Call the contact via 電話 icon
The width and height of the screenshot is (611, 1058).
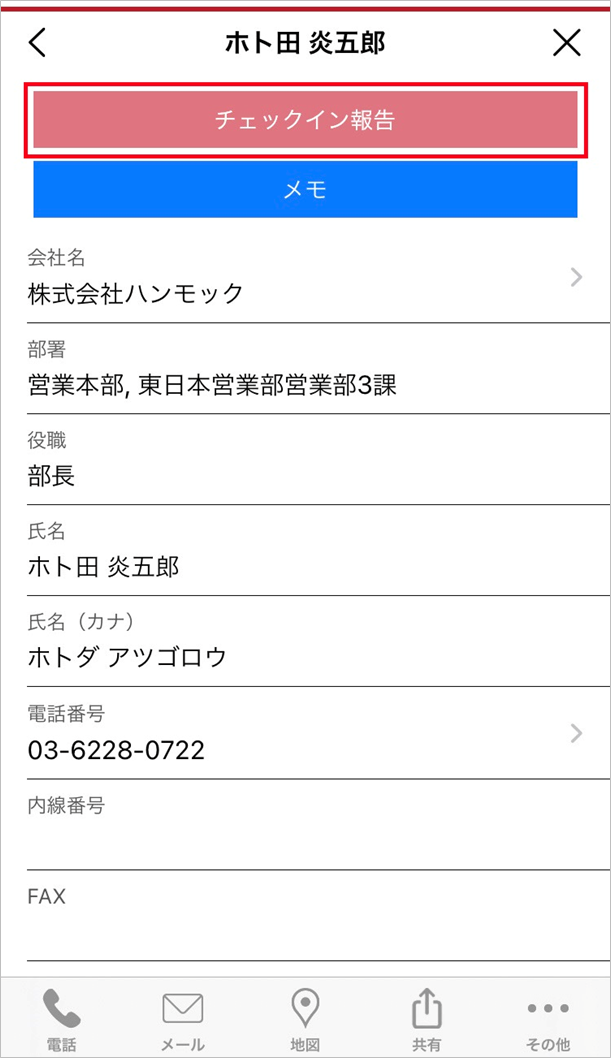click(x=61, y=1020)
